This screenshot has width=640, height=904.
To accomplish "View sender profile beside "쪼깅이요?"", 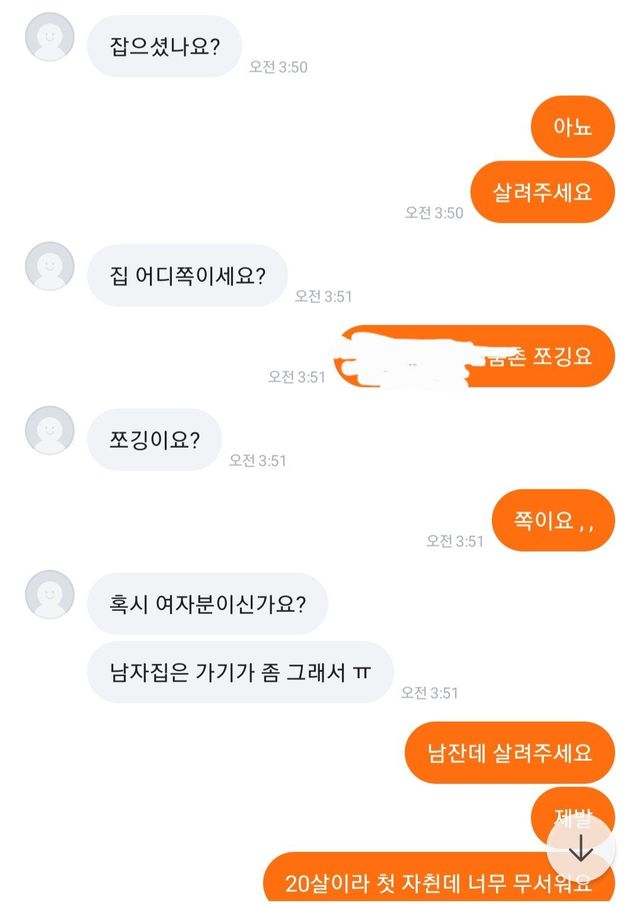I will tap(49, 431).
